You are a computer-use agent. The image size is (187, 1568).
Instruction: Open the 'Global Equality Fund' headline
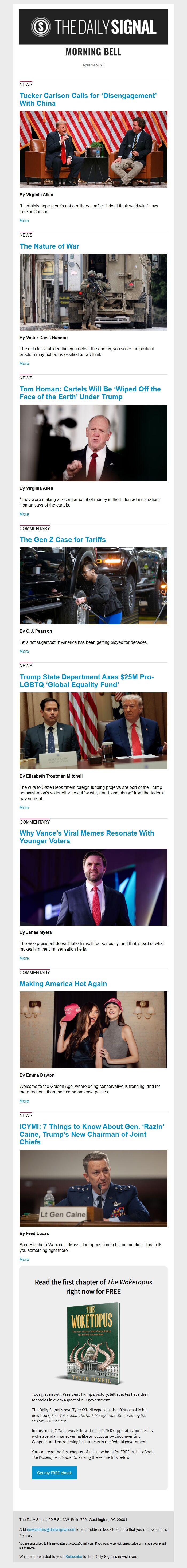click(87, 680)
